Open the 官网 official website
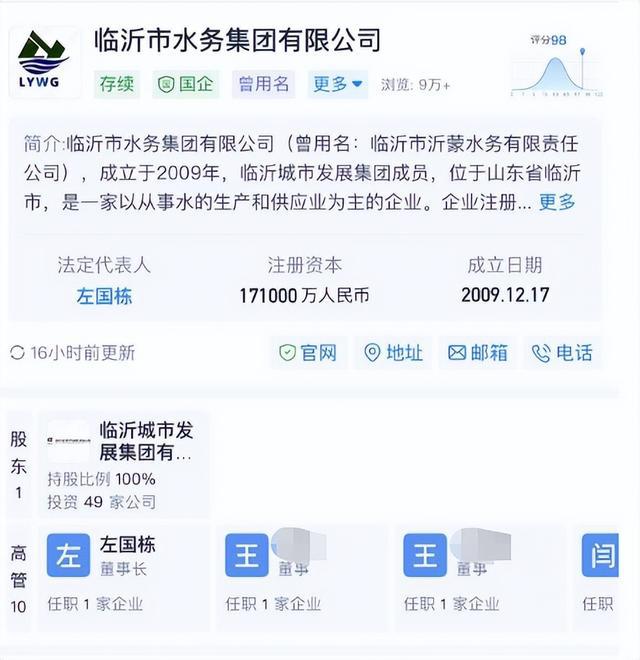640x660 pixels. [x=307, y=352]
